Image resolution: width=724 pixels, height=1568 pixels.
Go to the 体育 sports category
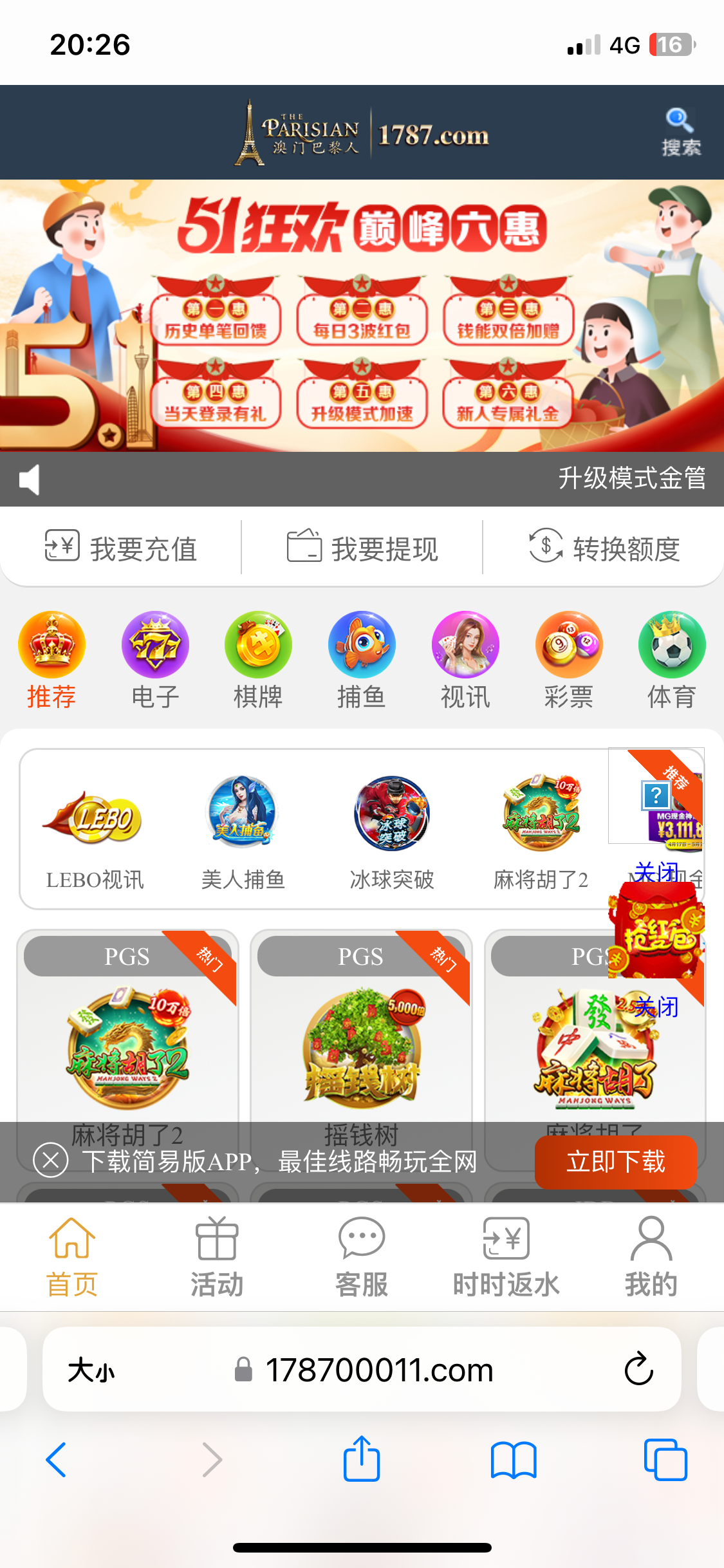(672, 660)
